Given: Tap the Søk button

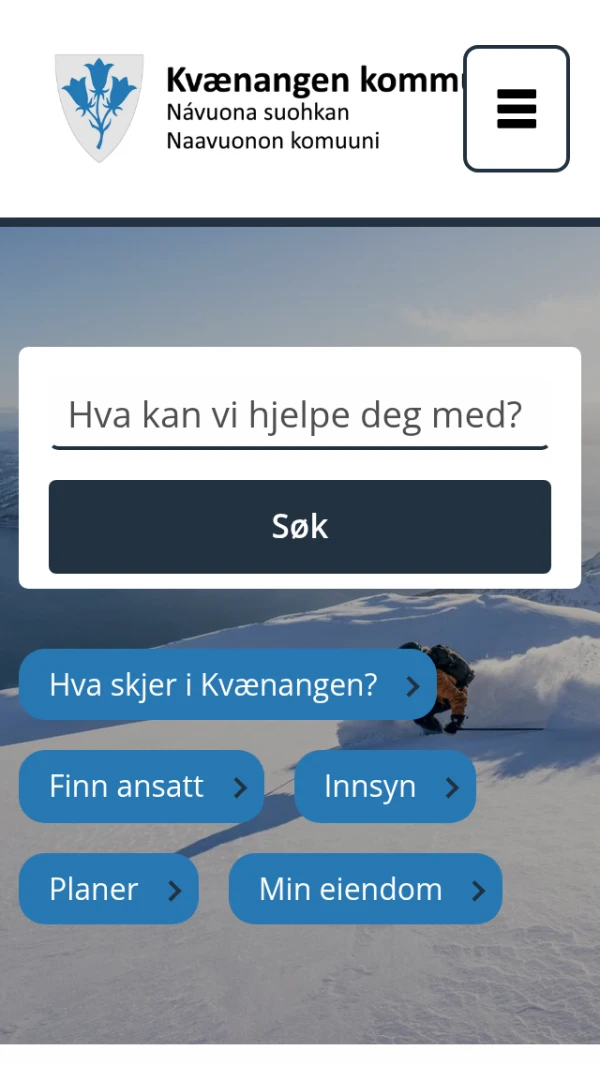Looking at the screenshot, I should click(299, 527).
